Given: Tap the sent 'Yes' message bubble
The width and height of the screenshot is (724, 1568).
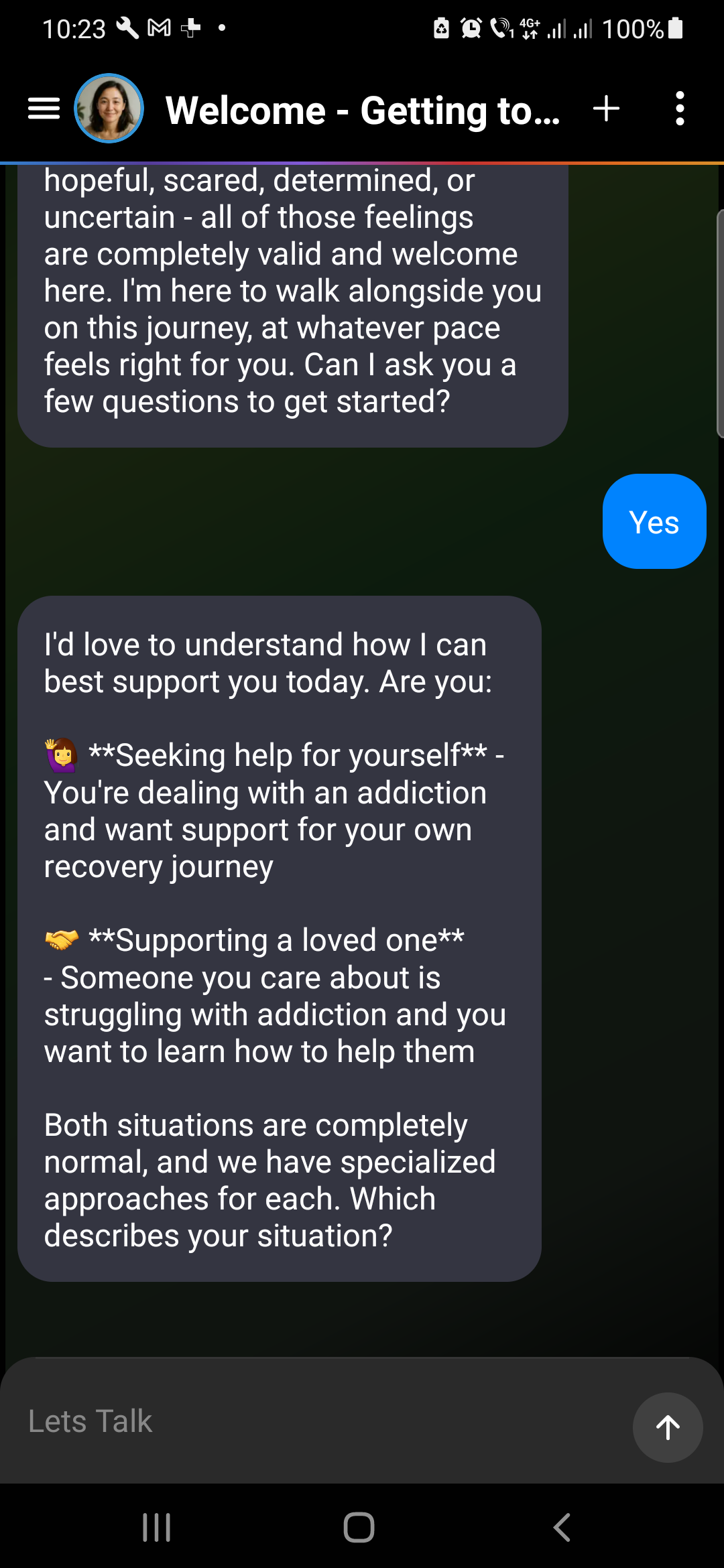Looking at the screenshot, I should (x=654, y=521).
